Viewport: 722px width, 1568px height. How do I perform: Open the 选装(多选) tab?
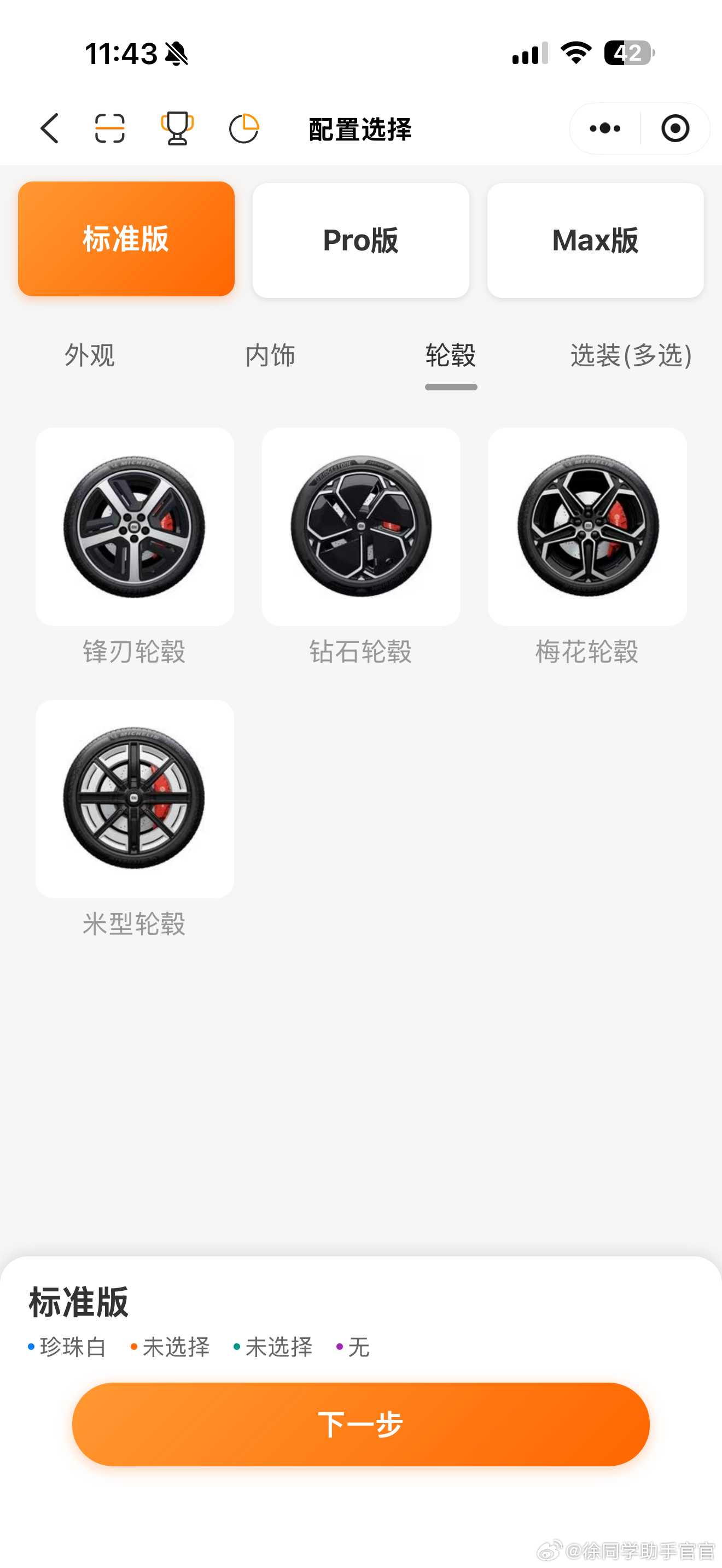click(x=631, y=355)
